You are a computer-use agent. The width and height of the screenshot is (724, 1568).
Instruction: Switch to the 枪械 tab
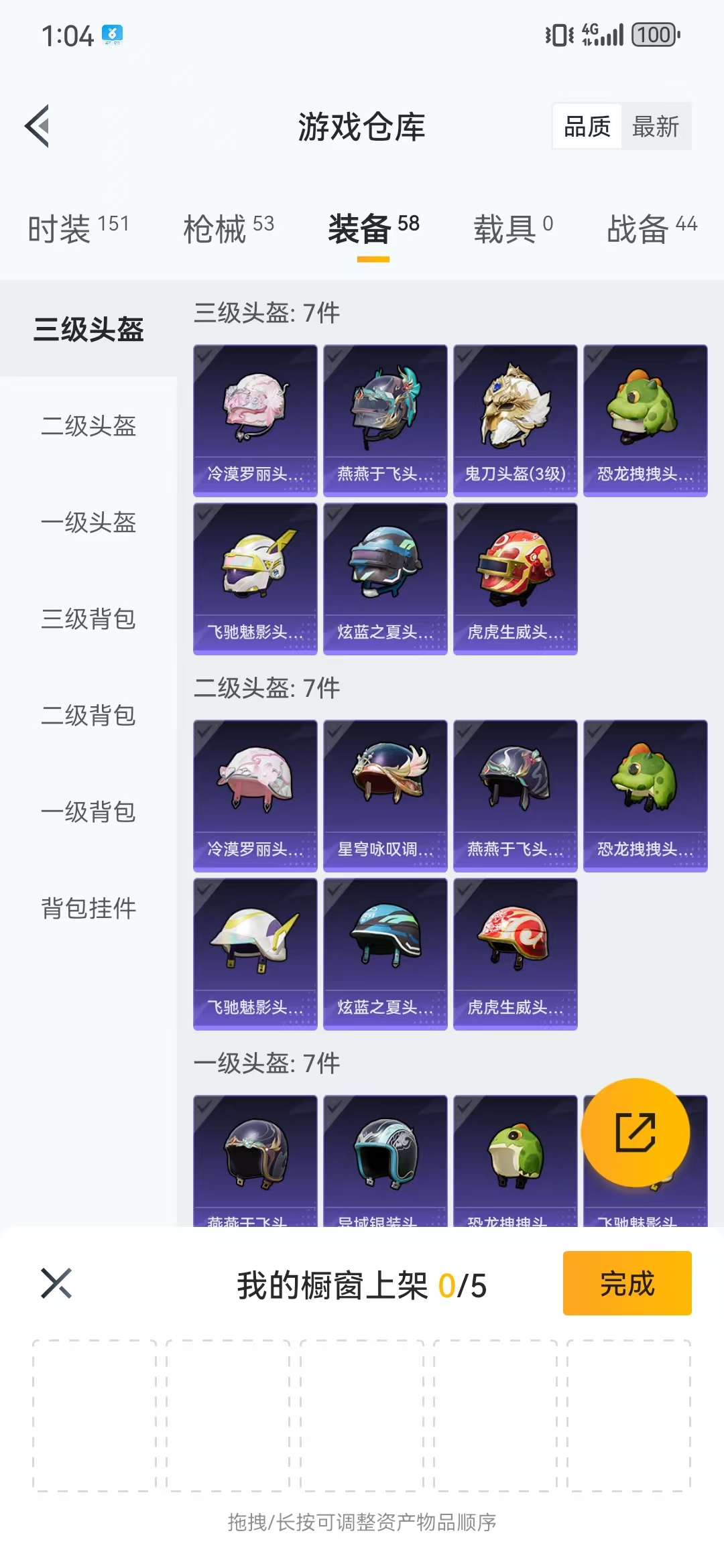coord(229,229)
